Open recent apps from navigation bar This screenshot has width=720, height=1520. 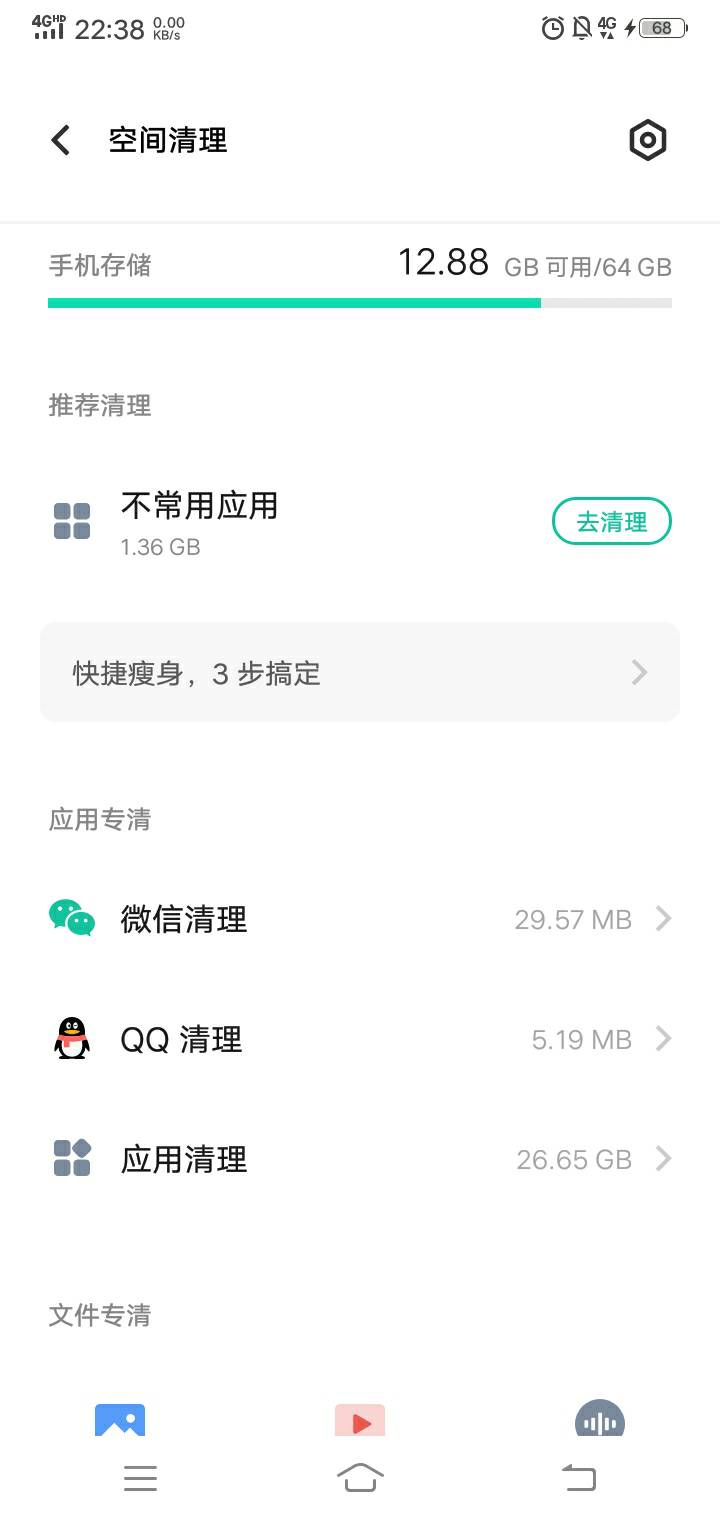click(x=140, y=1478)
